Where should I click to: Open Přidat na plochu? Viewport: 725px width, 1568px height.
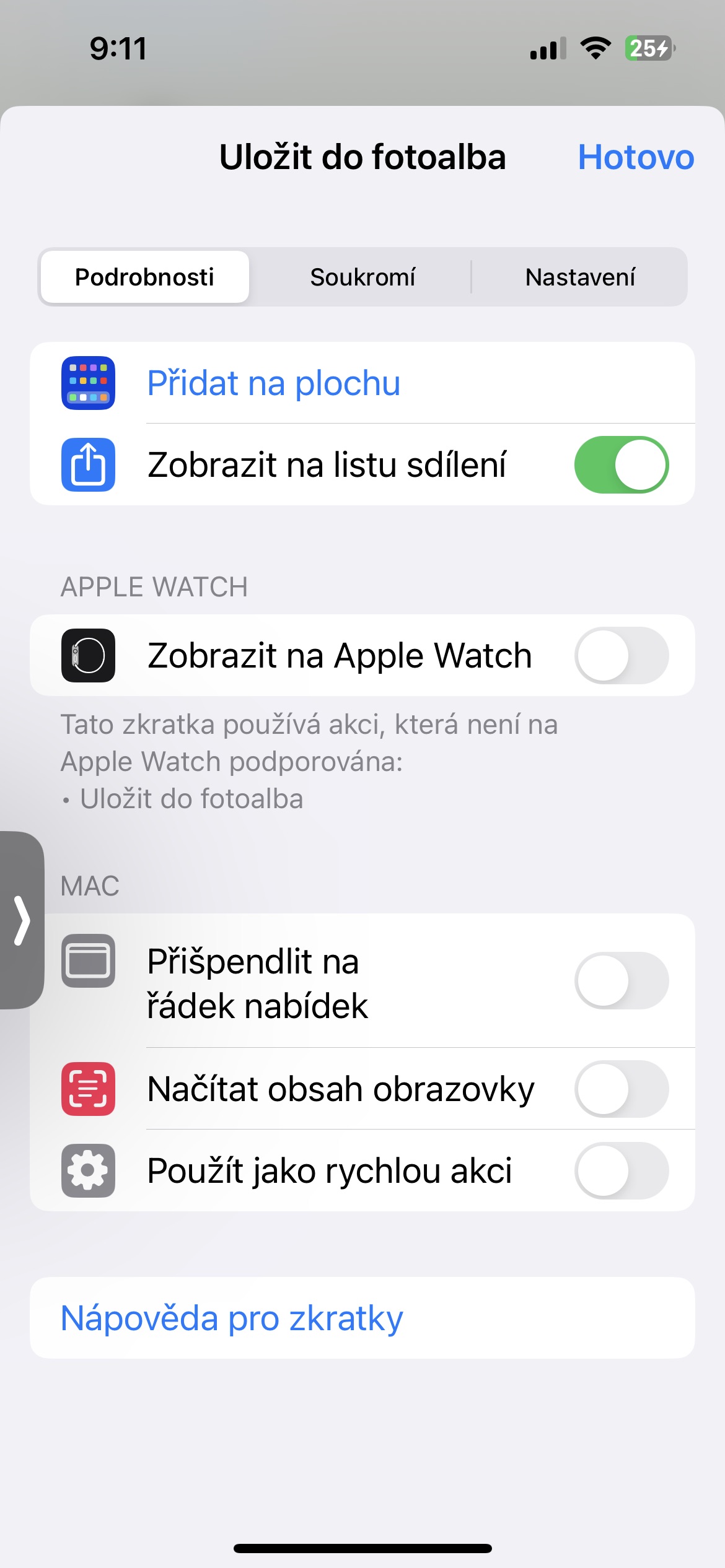coord(274,383)
